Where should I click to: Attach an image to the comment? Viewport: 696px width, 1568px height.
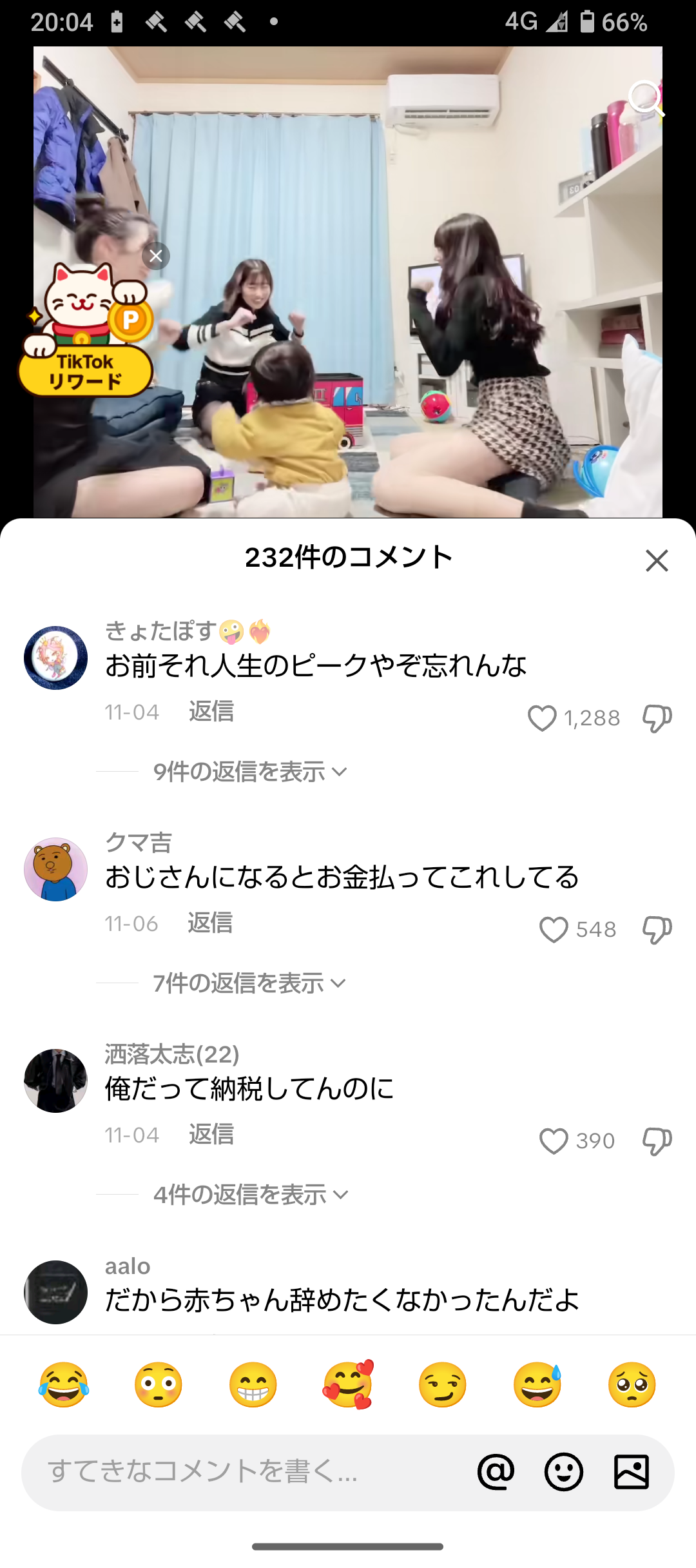(x=631, y=1472)
